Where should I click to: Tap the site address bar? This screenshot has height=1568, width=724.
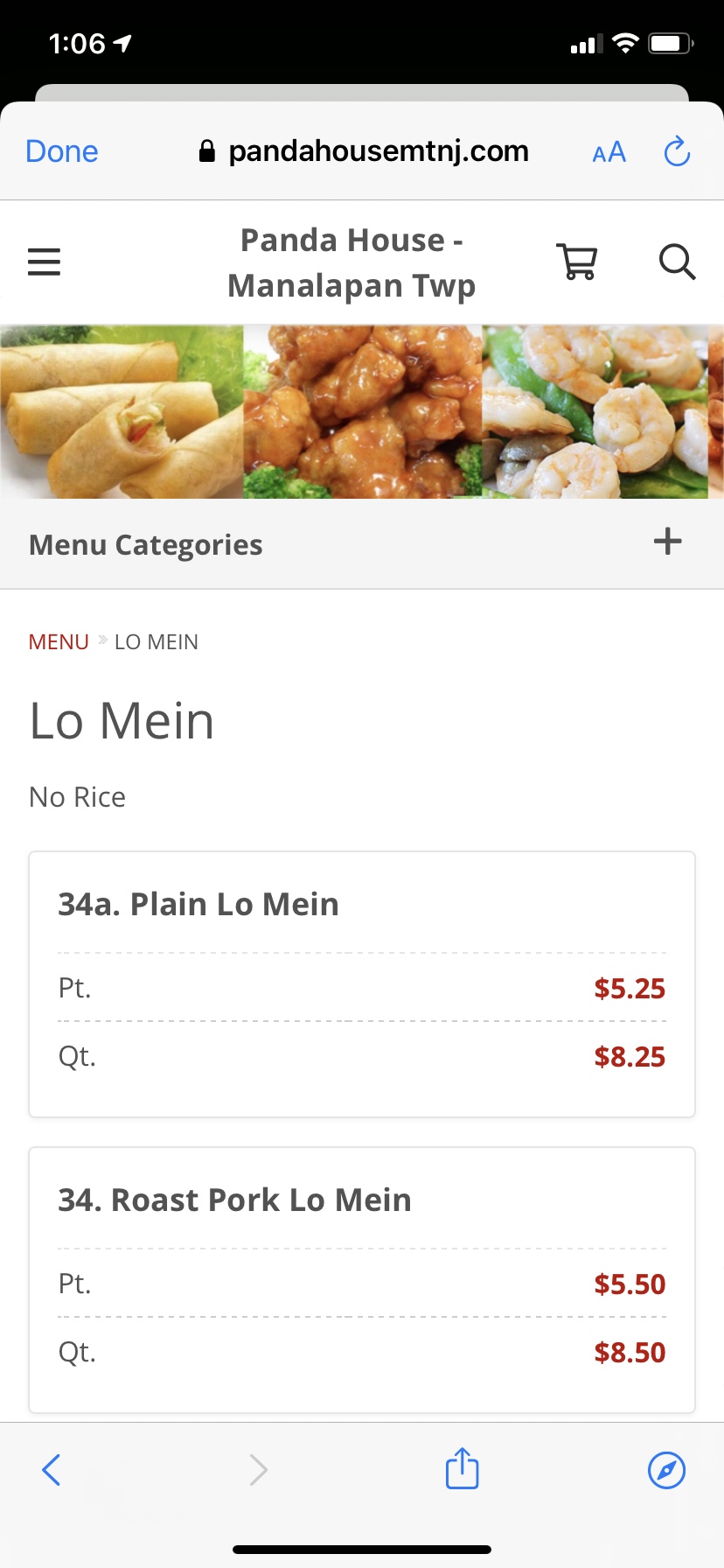coord(367,151)
